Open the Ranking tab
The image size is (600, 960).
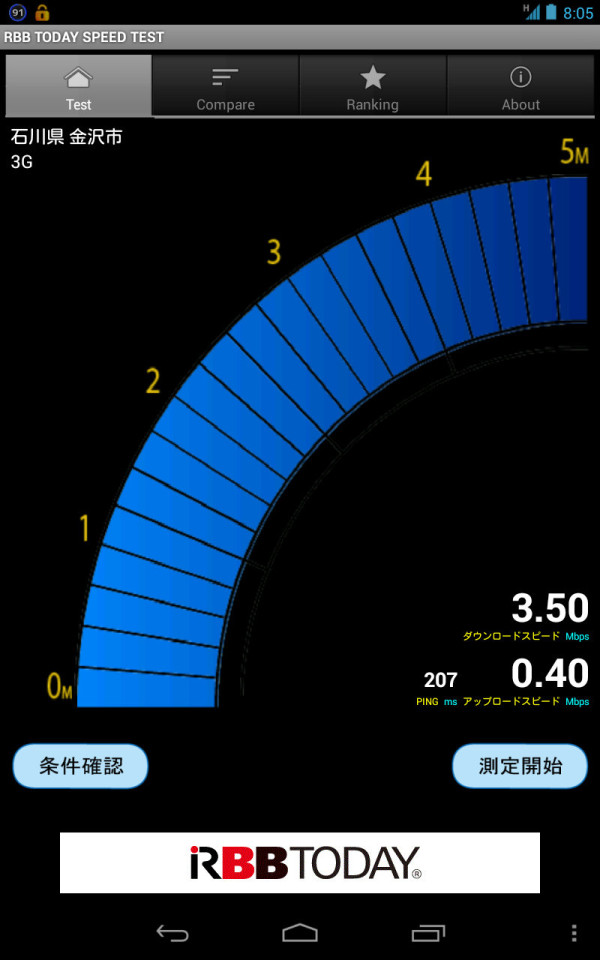point(373,86)
